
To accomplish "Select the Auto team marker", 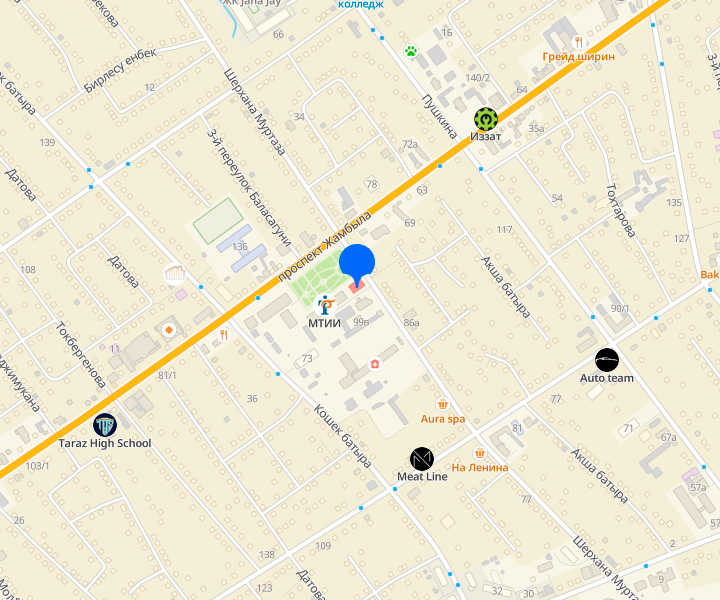I will click(607, 360).
